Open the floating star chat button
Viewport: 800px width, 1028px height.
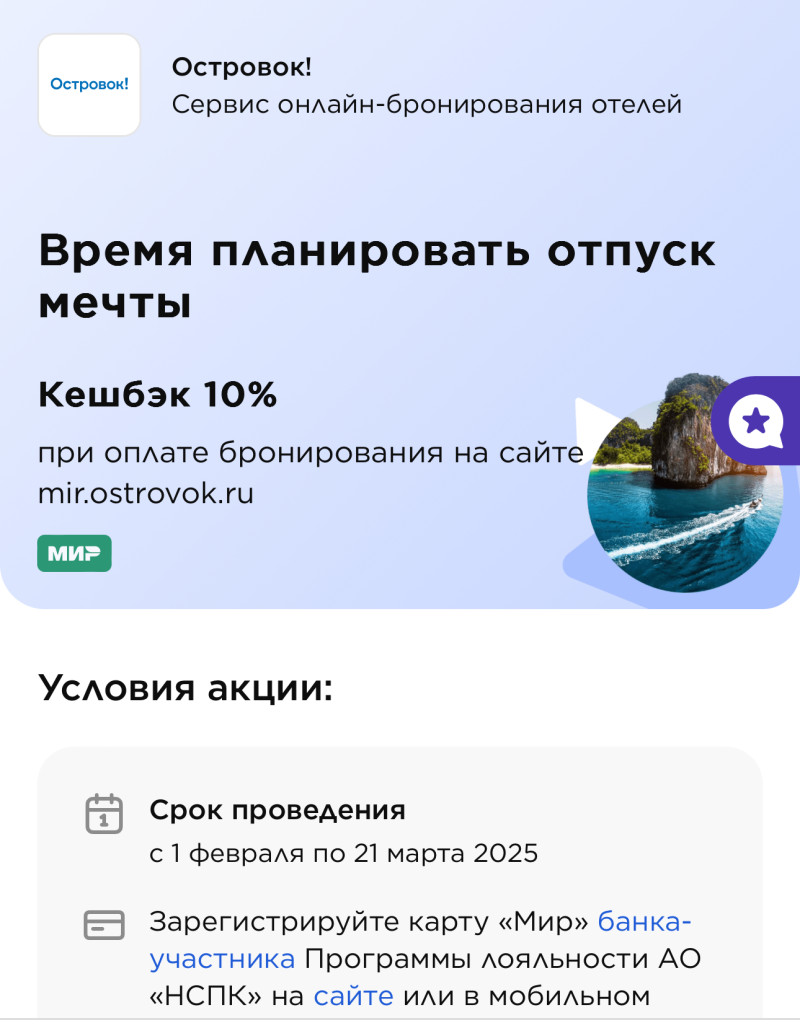(757, 421)
